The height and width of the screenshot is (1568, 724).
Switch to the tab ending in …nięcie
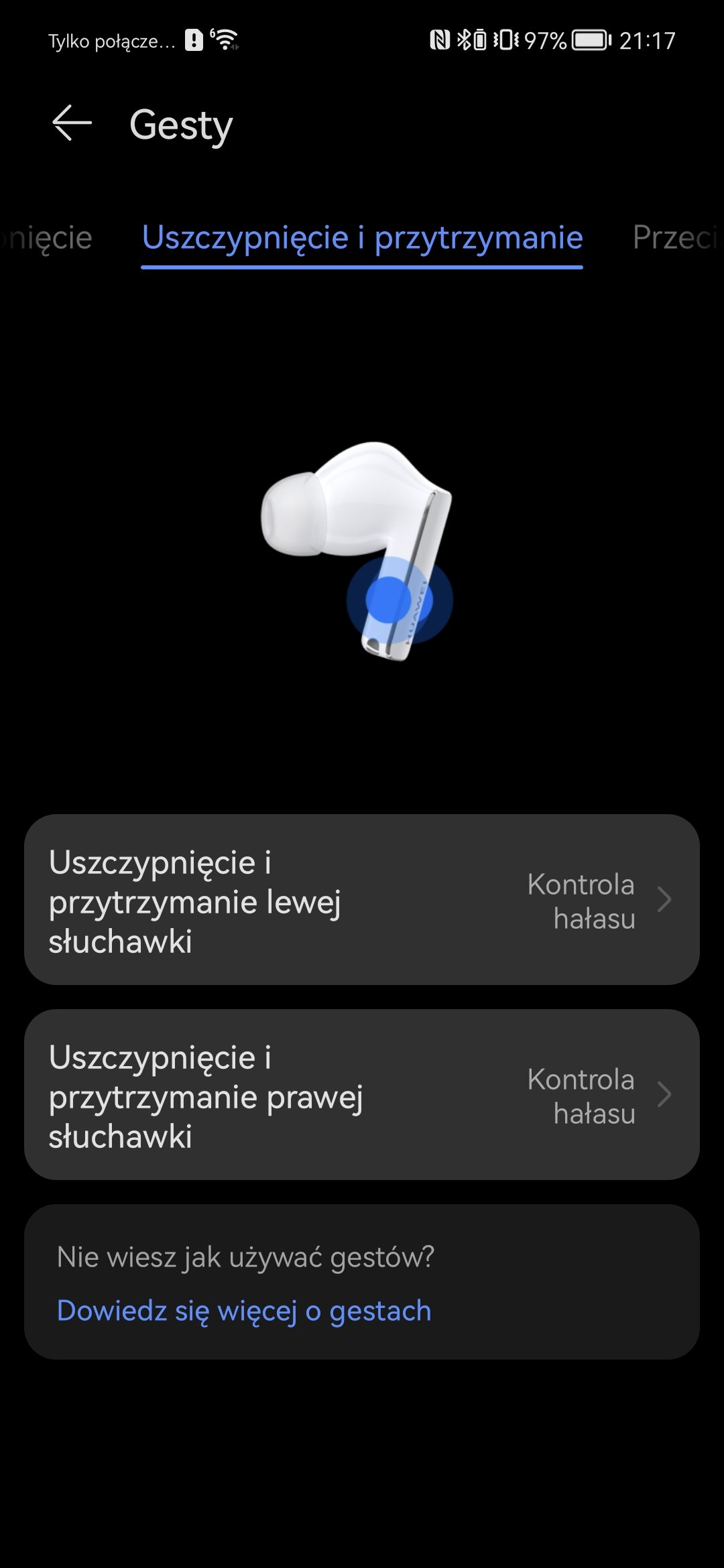click(47, 238)
